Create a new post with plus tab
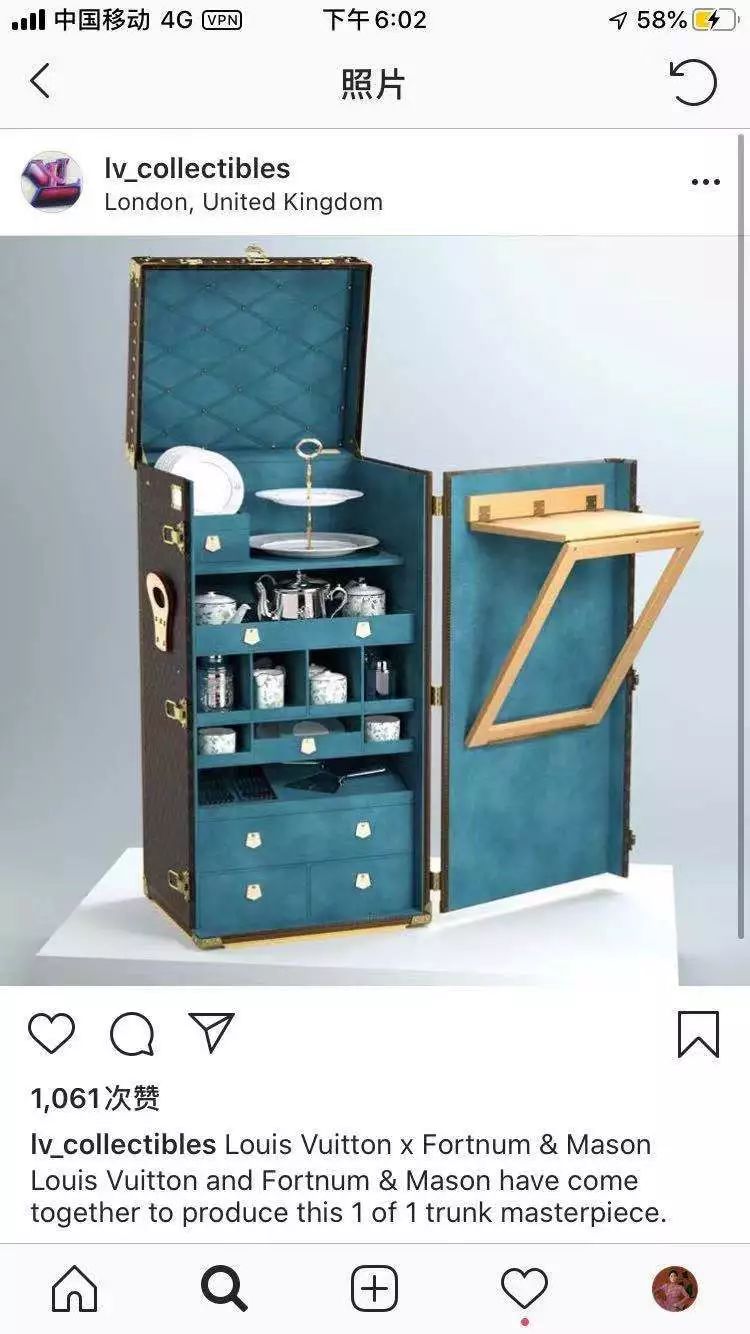Viewport: 750px width, 1334px height. tap(374, 1288)
